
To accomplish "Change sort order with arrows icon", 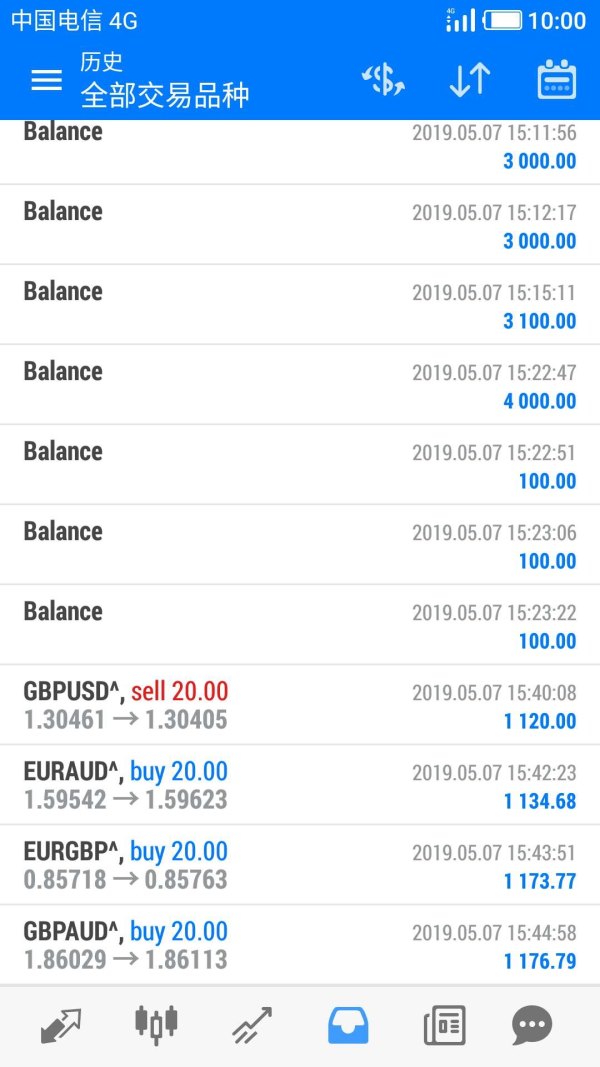I will tap(469, 80).
